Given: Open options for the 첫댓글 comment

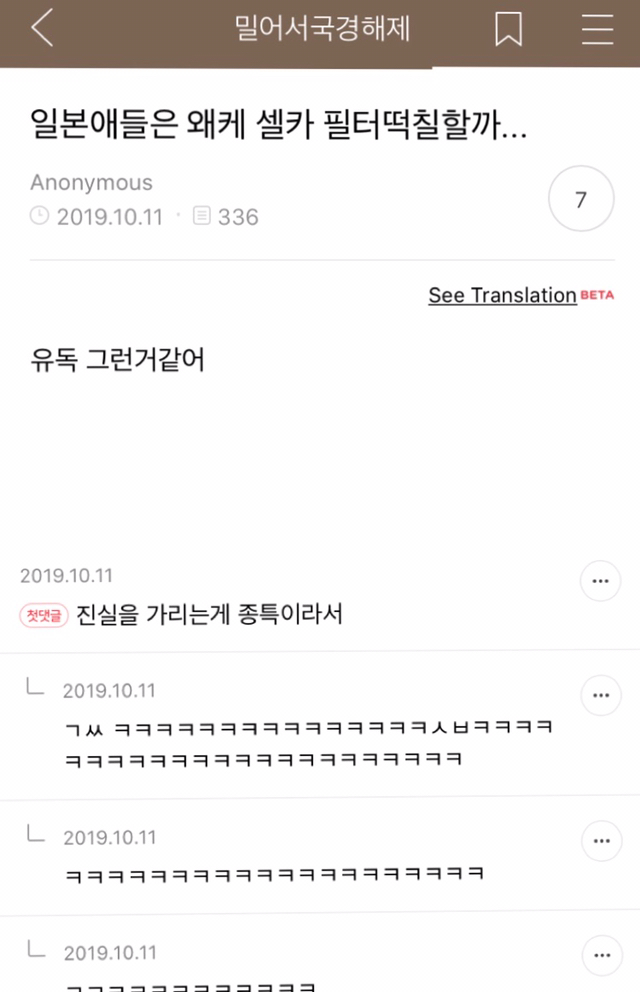Looking at the screenshot, I should pyautogui.click(x=600, y=581).
